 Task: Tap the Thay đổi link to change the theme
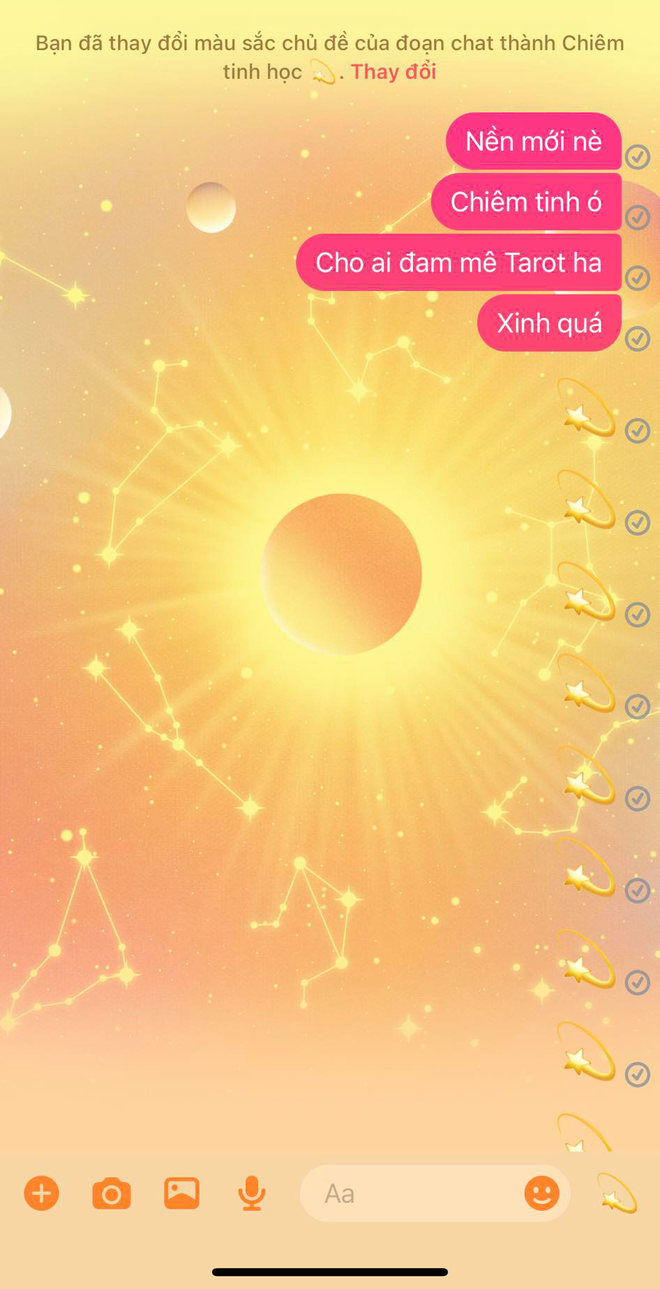(x=393, y=72)
